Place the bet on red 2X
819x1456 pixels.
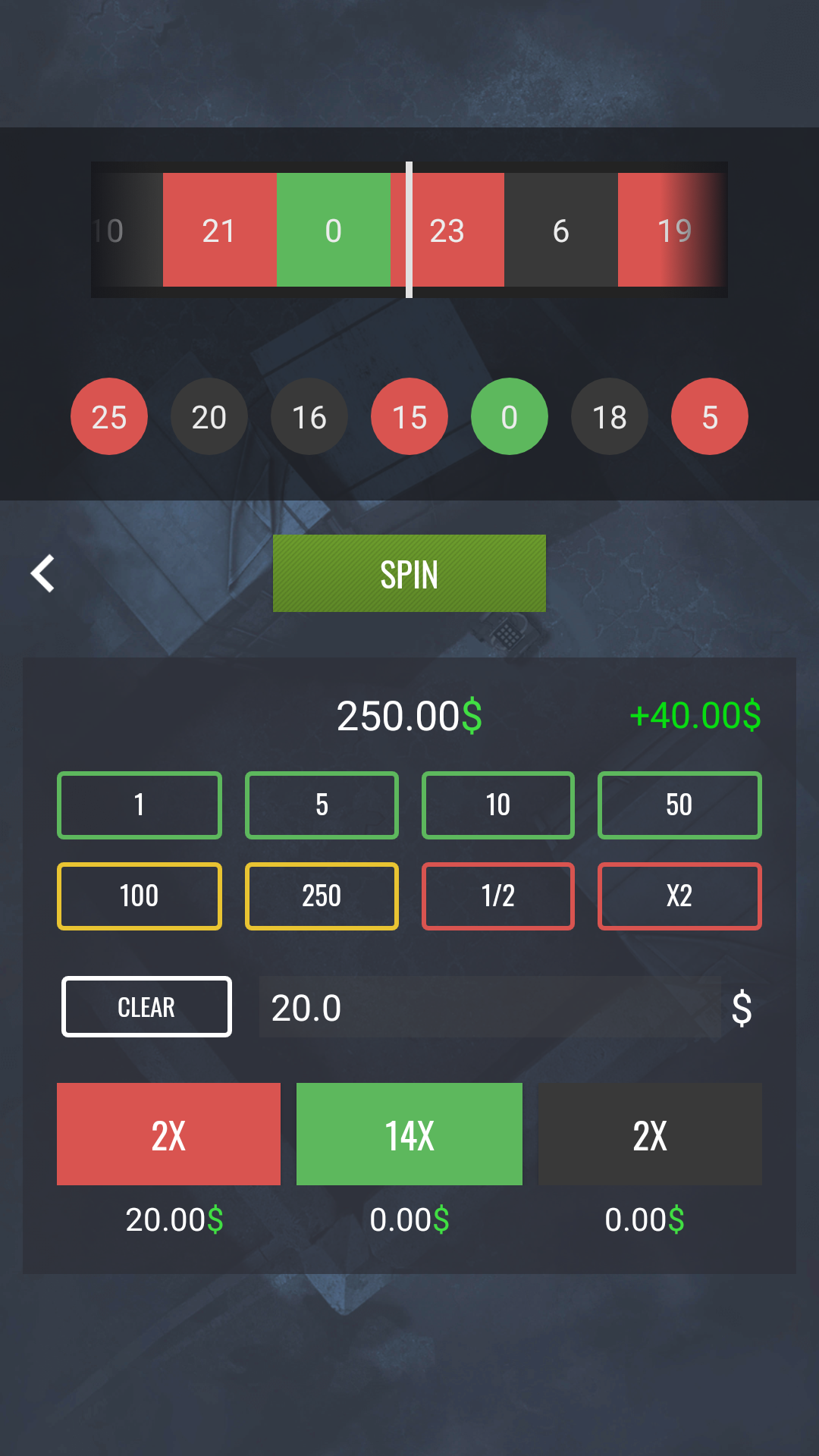coord(168,1134)
